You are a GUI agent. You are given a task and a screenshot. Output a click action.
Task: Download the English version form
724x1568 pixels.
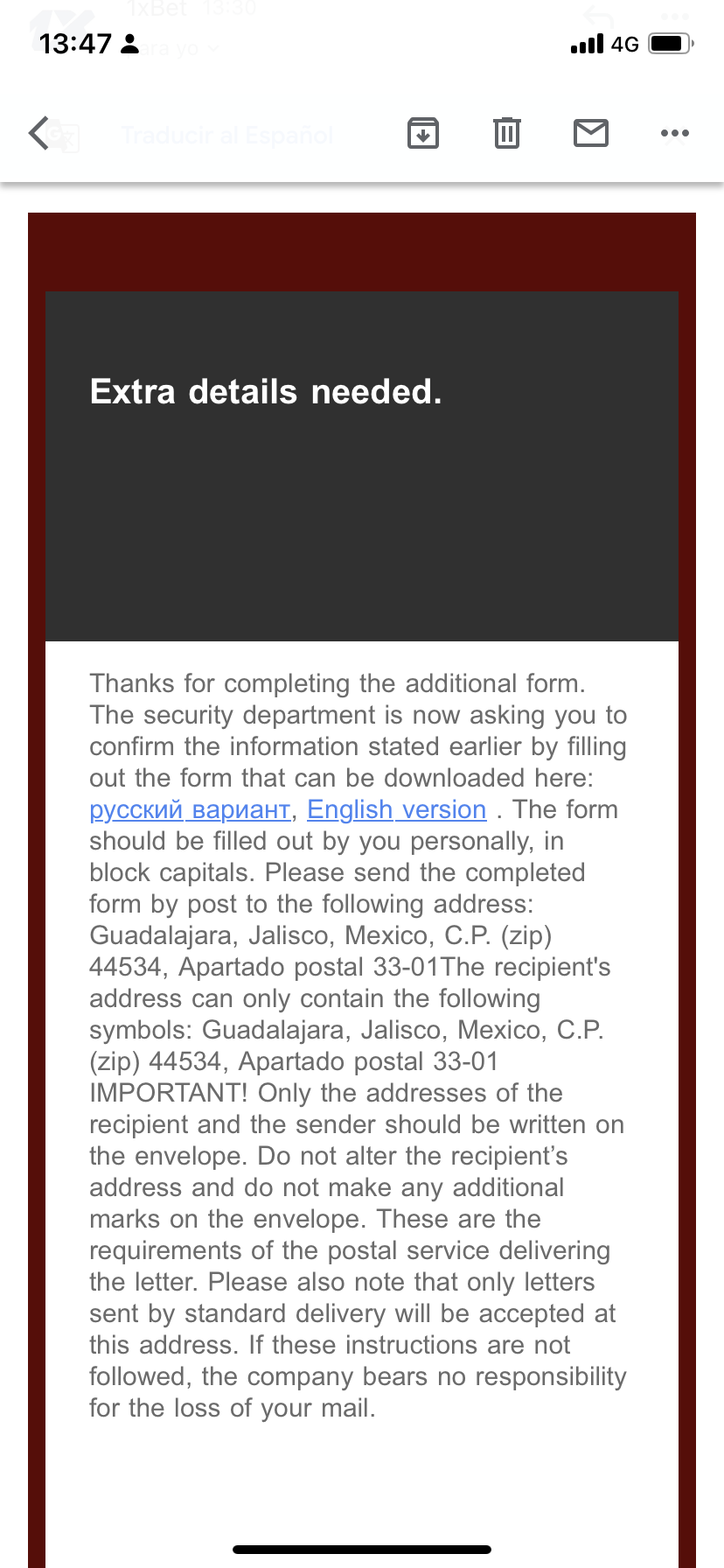(397, 809)
